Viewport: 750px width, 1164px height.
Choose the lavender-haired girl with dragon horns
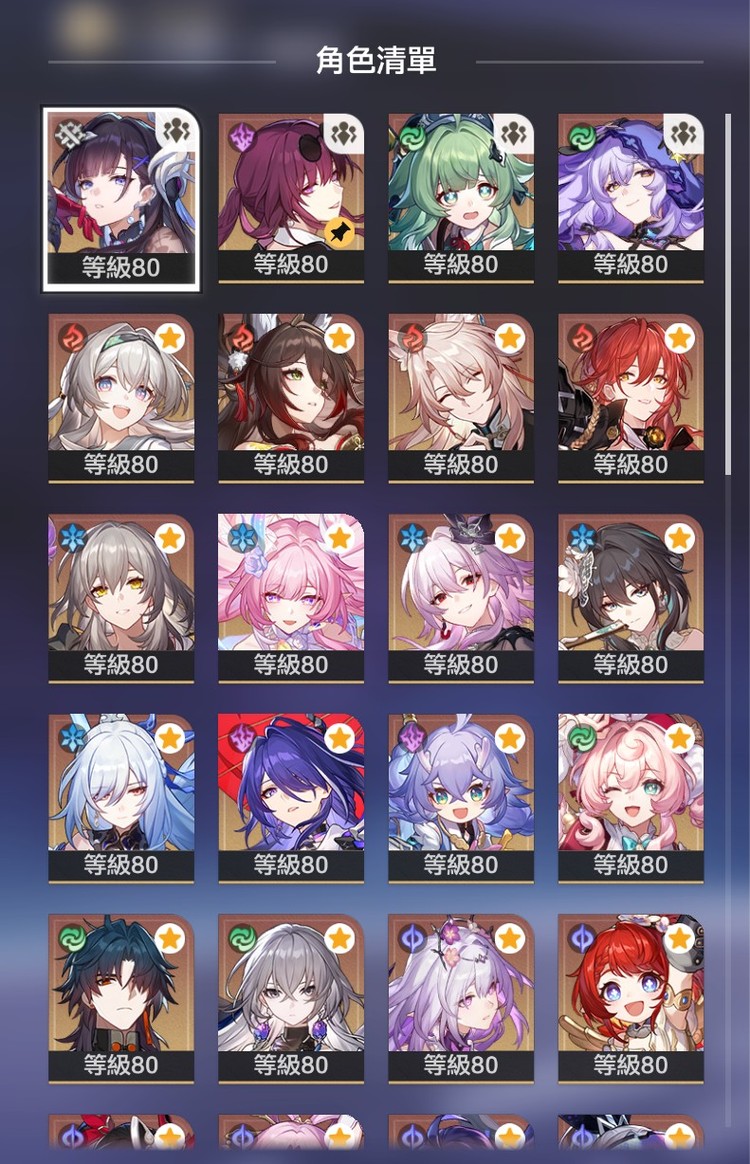point(461,797)
